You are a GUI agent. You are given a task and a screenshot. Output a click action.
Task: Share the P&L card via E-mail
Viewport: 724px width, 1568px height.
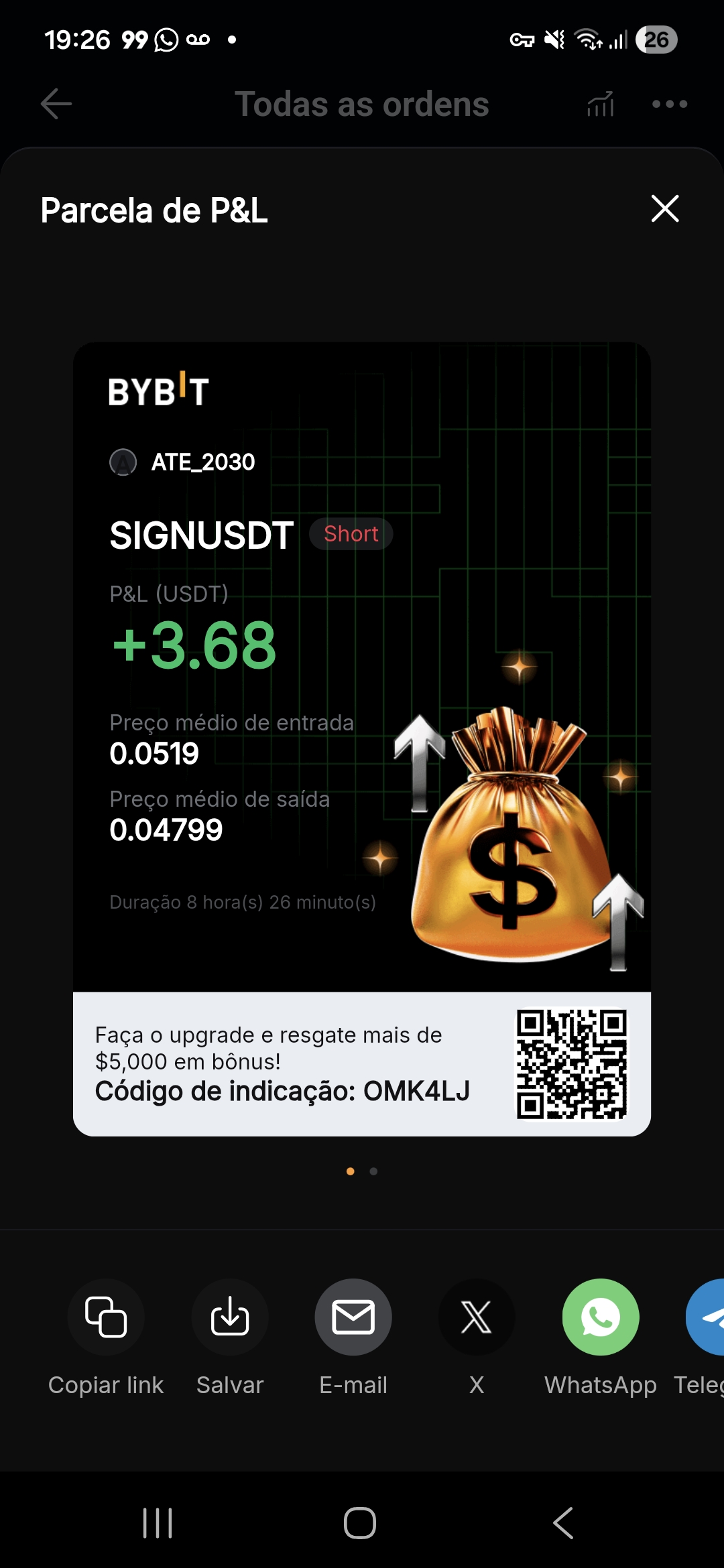click(353, 1317)
